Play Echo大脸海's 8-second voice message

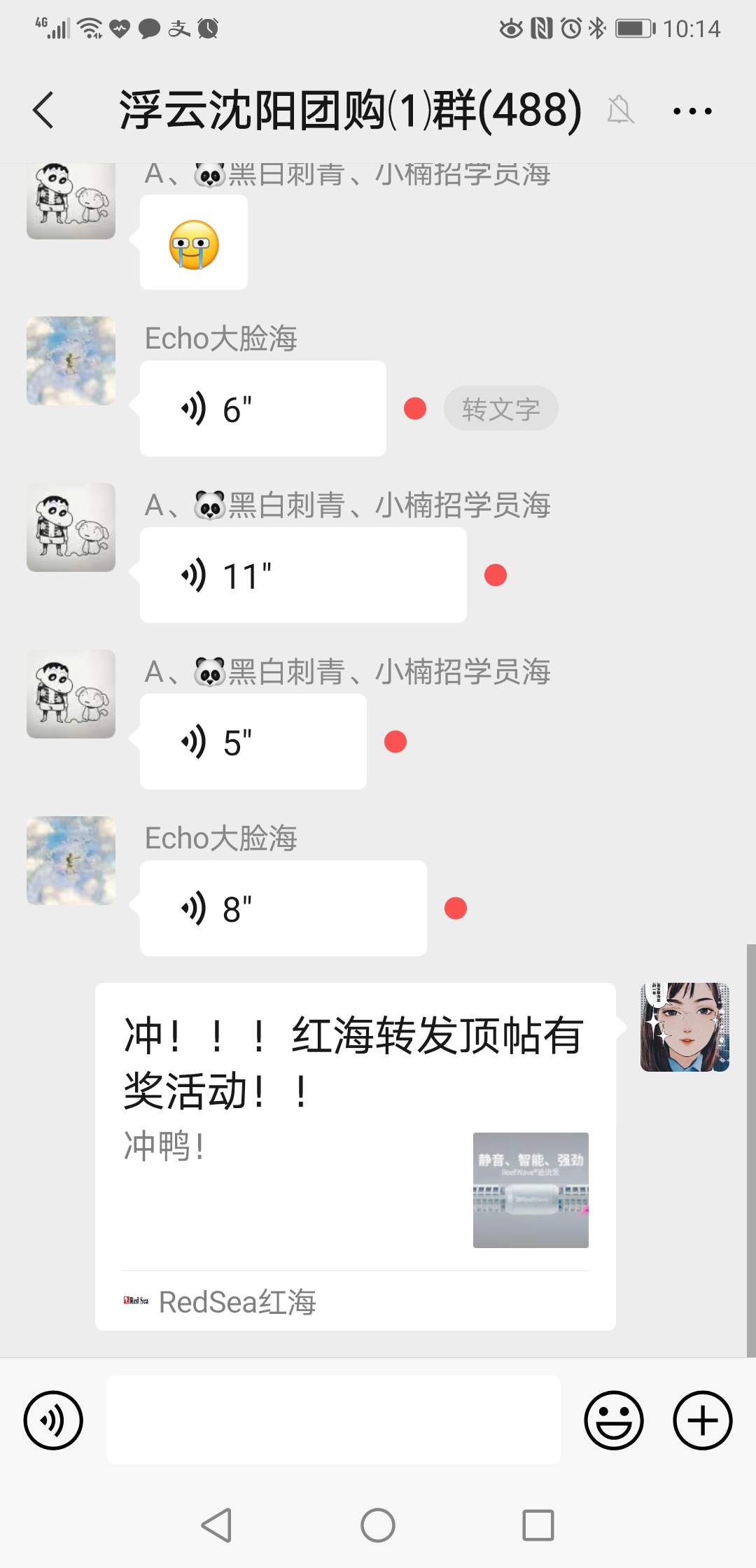[x=283, y=909]
